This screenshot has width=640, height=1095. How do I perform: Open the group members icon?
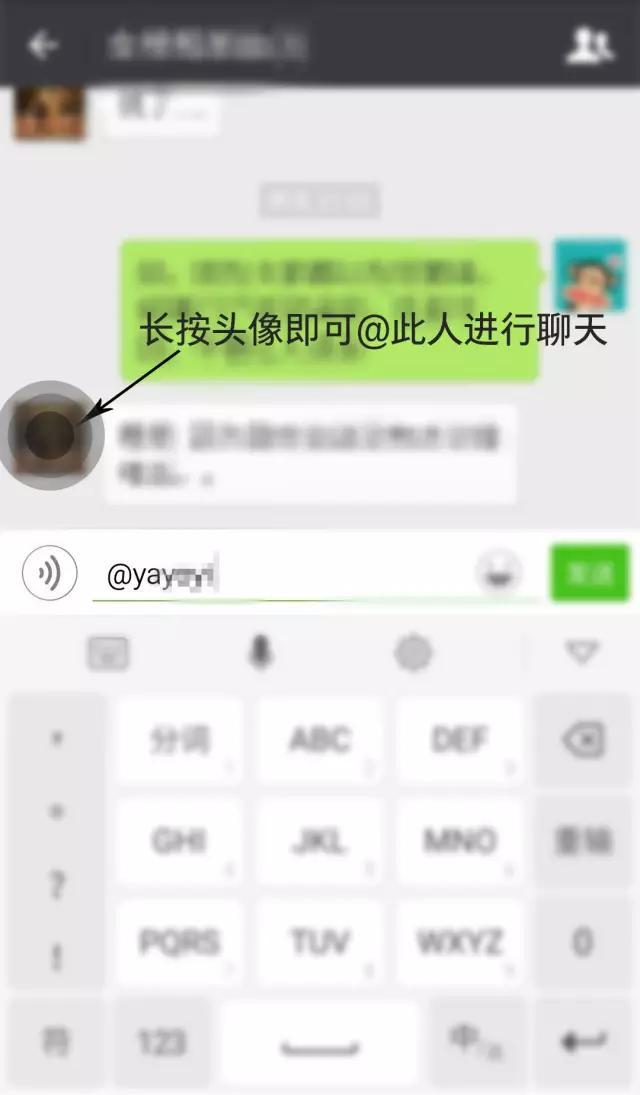pos(590,46)
